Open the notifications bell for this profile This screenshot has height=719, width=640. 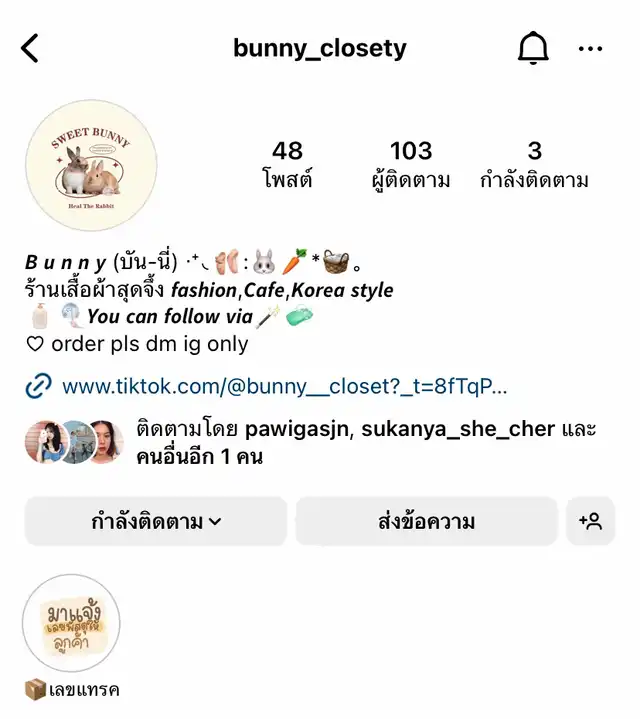click(x=533, y=48)
